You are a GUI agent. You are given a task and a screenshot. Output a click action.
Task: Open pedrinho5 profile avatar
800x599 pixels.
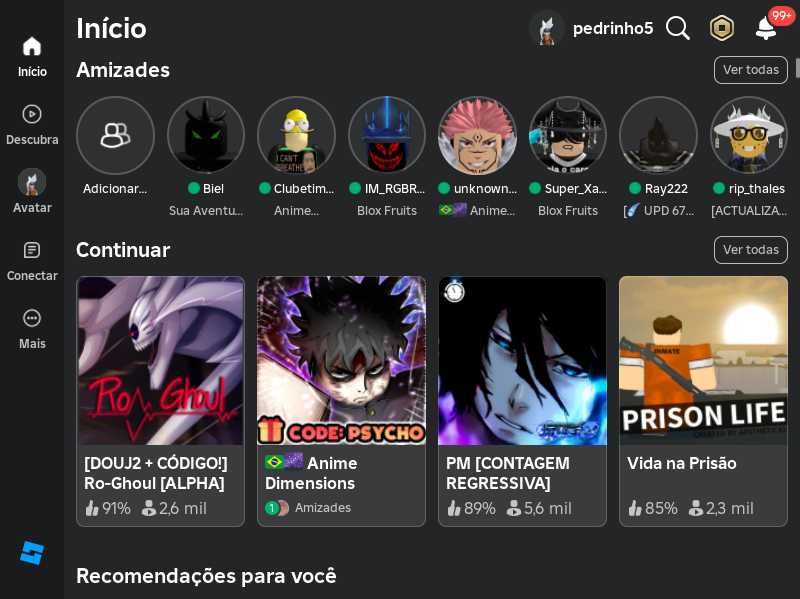point(546,28)
